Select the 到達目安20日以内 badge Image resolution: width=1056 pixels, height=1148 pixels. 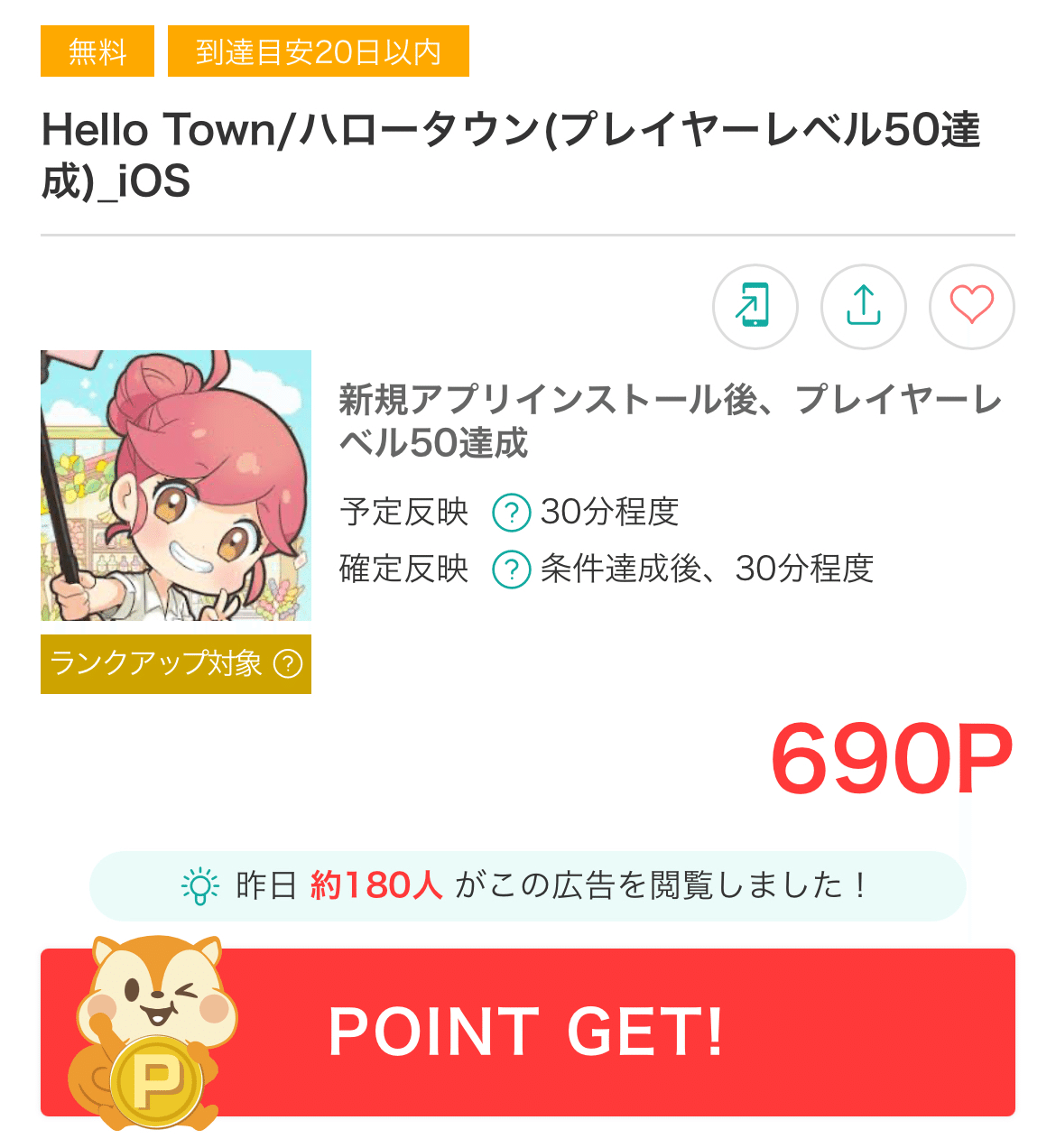(x=318, y=52)
